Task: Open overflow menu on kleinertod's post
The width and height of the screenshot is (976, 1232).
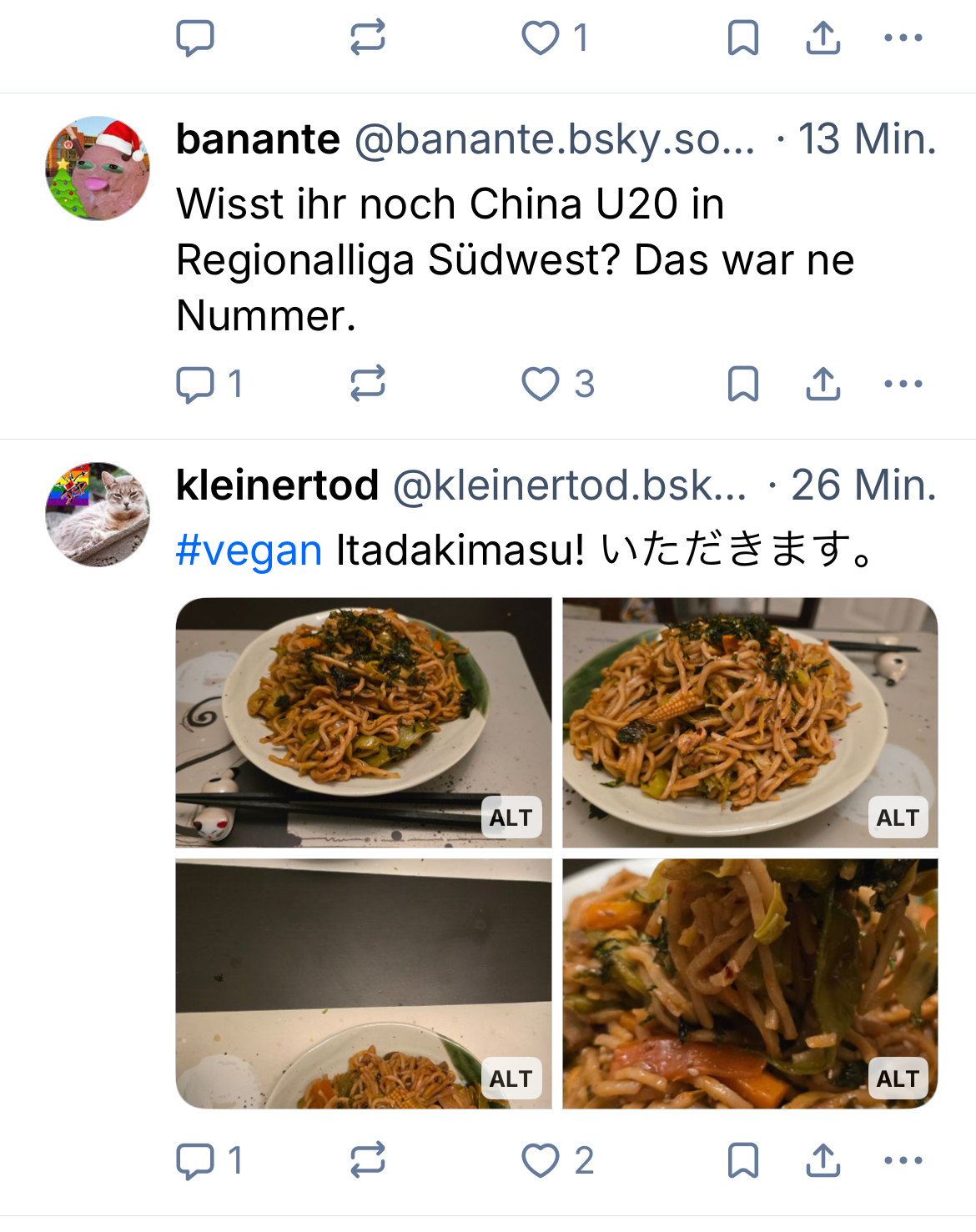Action: [x=903, y=1160]
